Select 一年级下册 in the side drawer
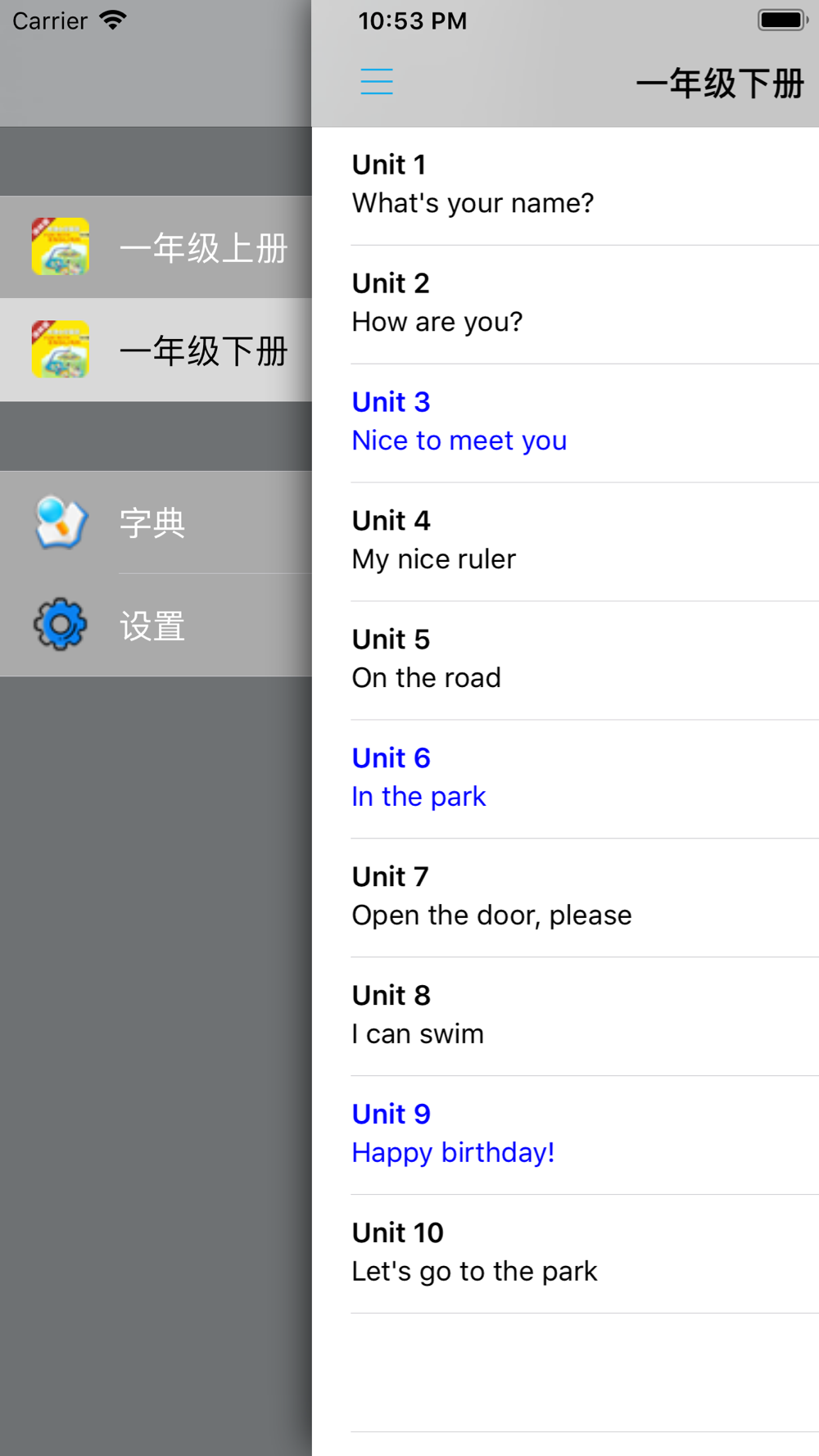The image size is (819, 1456). (156, 350)
